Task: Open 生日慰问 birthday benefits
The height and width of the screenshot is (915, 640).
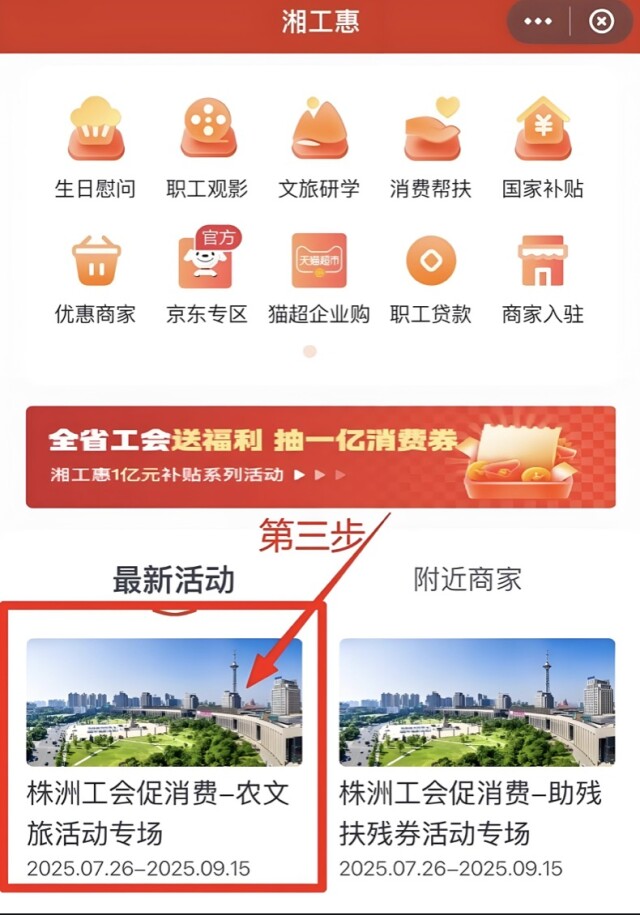Action: pyautogui.click(x=95, y=146)
